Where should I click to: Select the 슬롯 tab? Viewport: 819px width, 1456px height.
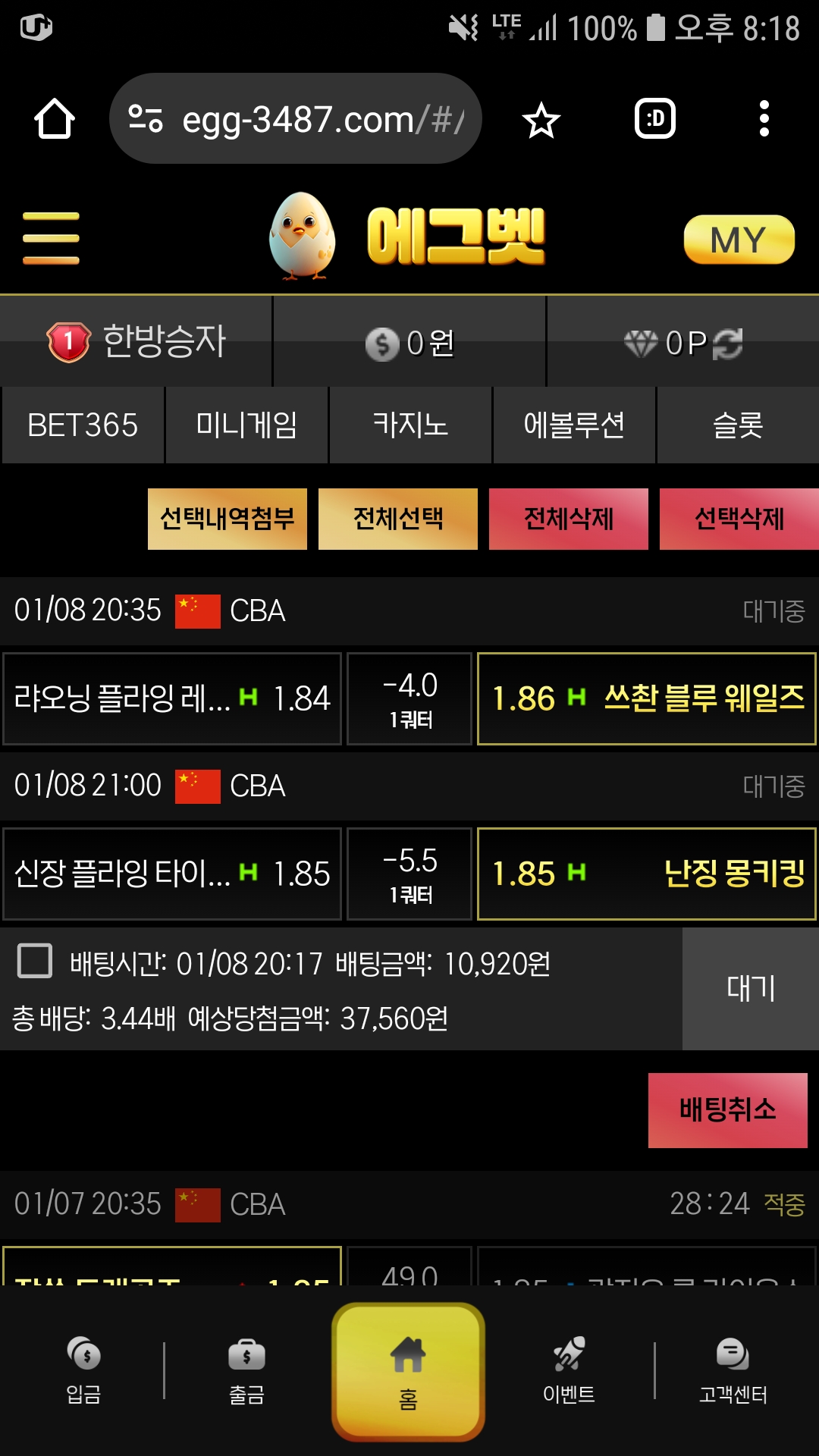coord(738,425)
